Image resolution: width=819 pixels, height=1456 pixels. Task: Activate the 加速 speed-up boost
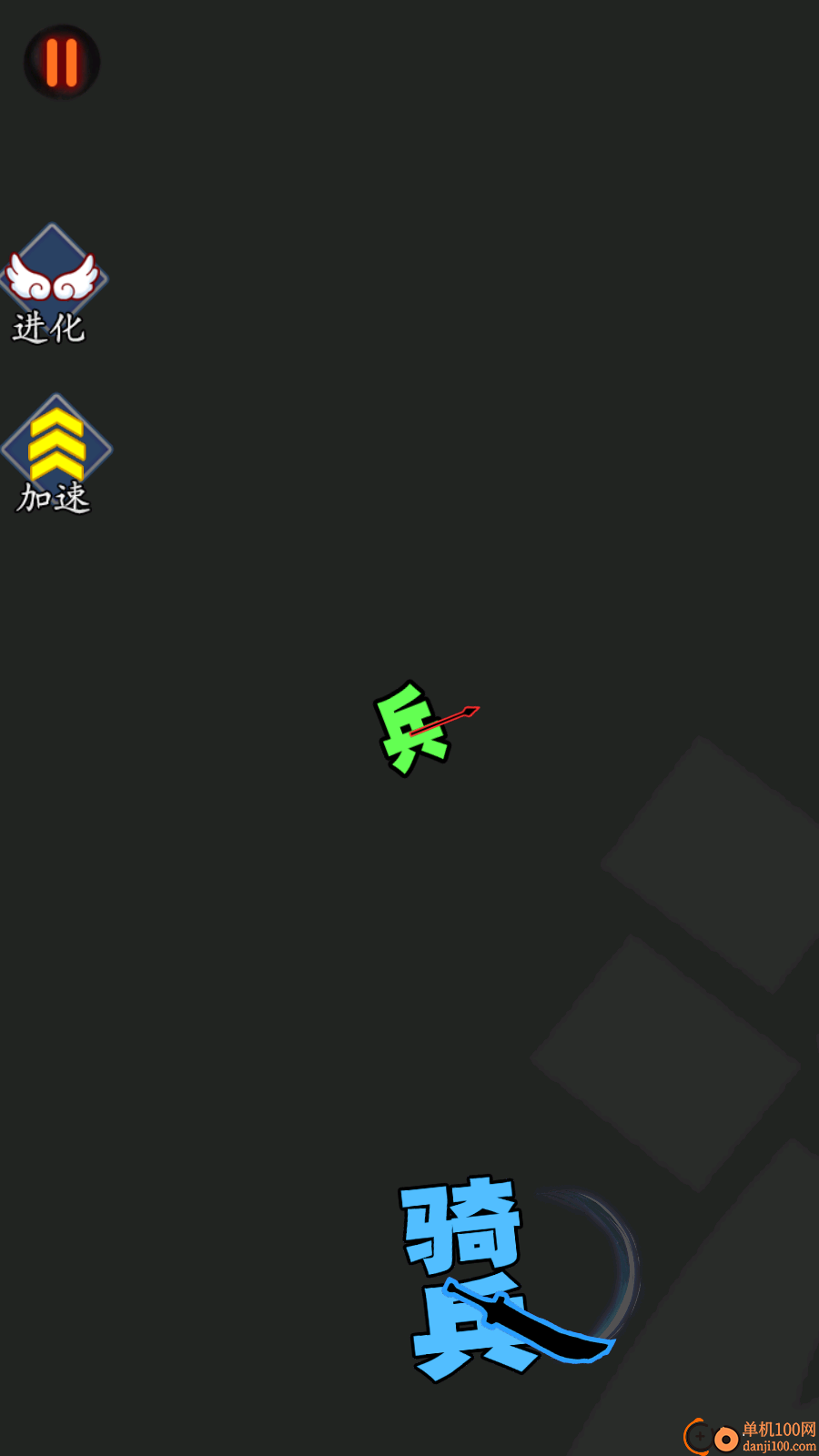56,452
